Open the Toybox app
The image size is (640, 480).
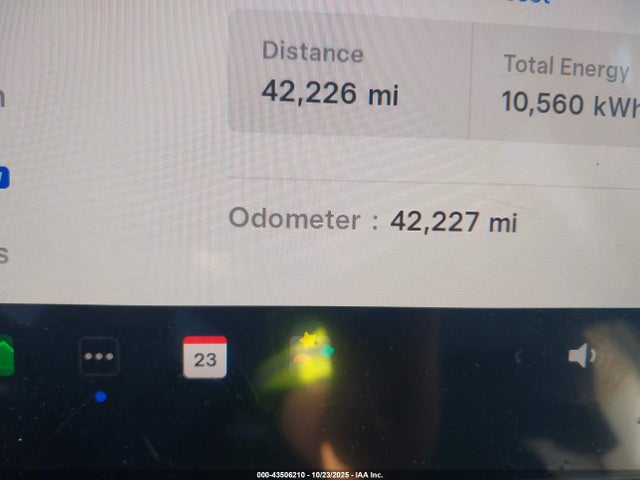click(311, 356)
